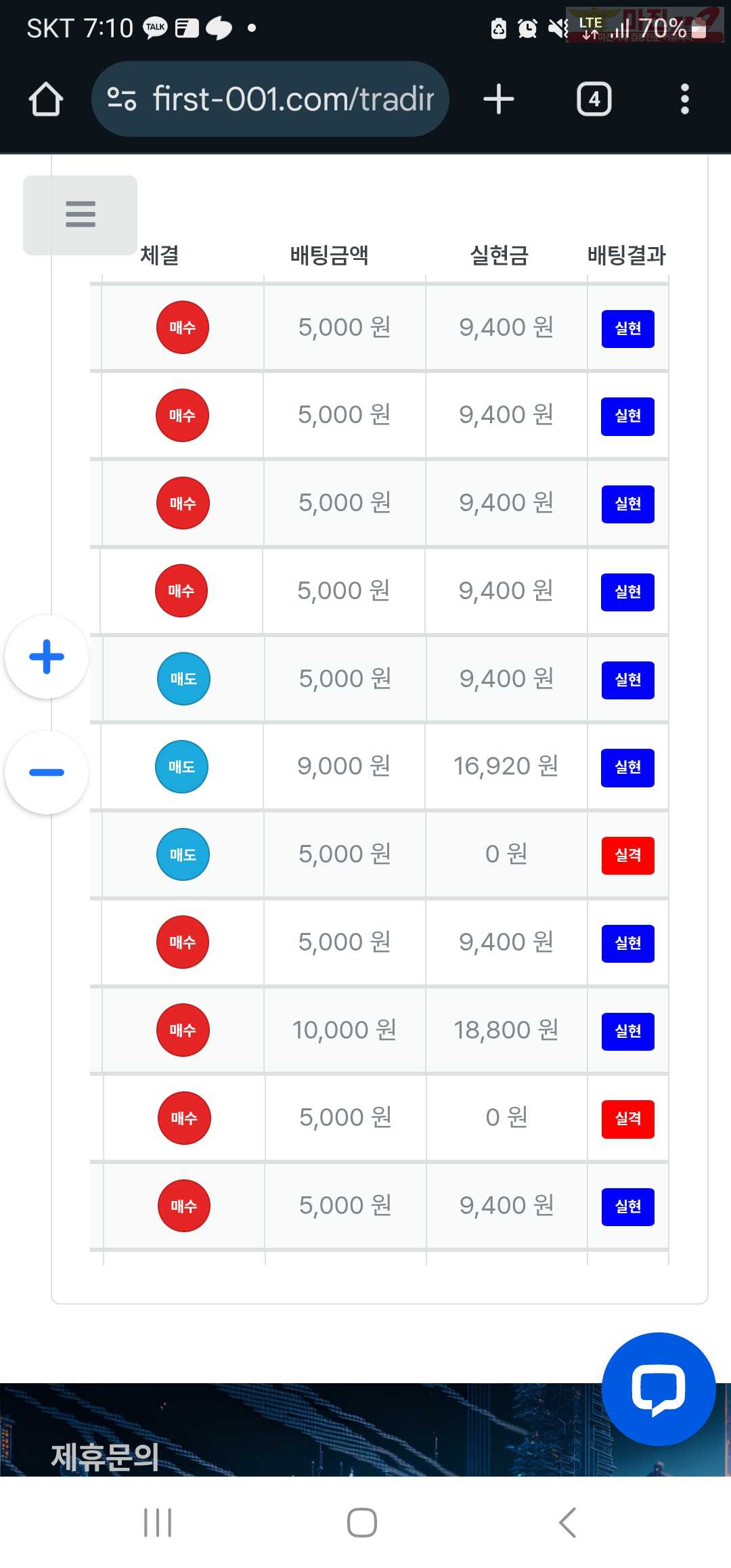Zoom in with the plus button
This screenshot has width=731, height=1568.
(47, 657)
